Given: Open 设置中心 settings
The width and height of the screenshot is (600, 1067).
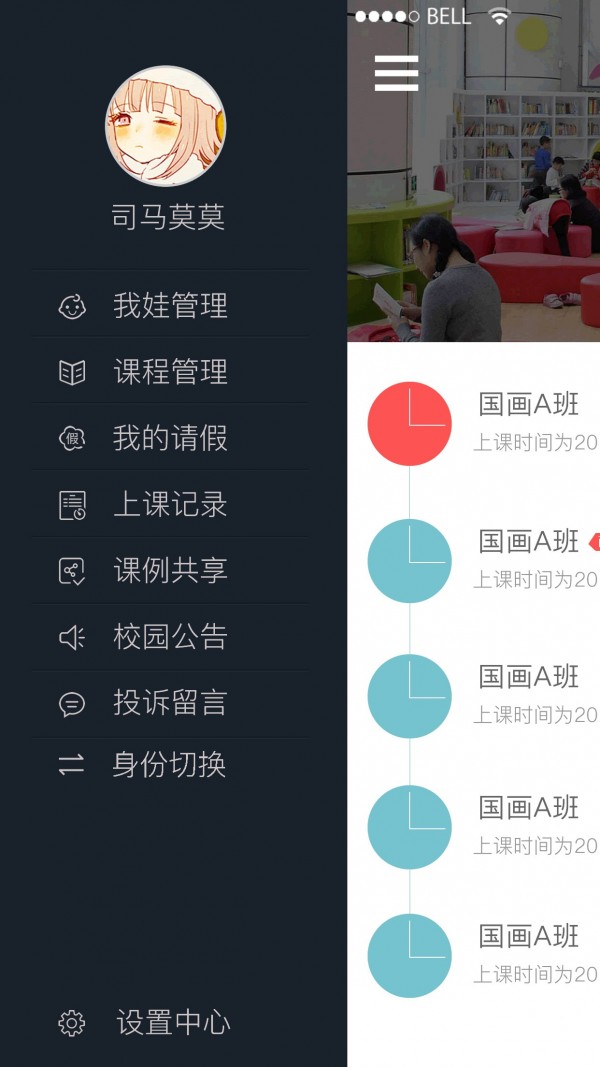Looking at the screenshot, I should tap(172, 1022).
